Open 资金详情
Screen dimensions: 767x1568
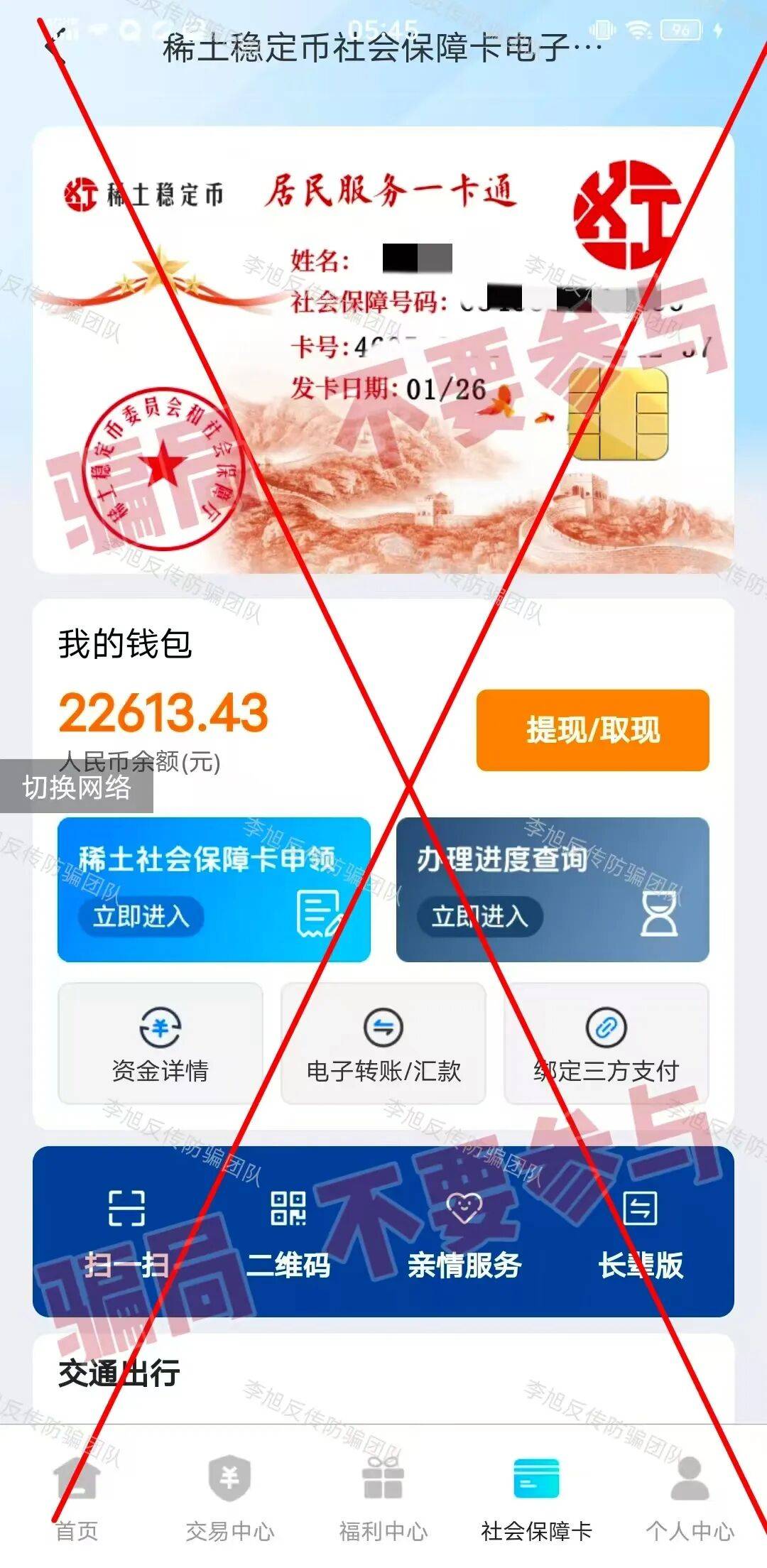[161, 1044]
